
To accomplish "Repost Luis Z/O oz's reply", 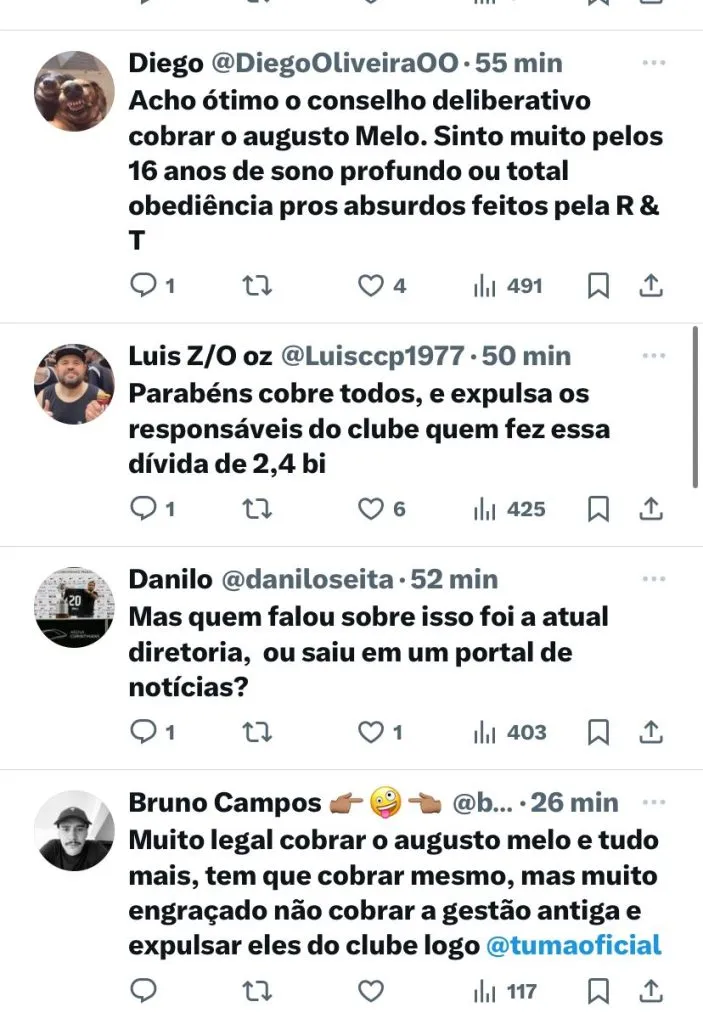I will (x=258, y=509).
